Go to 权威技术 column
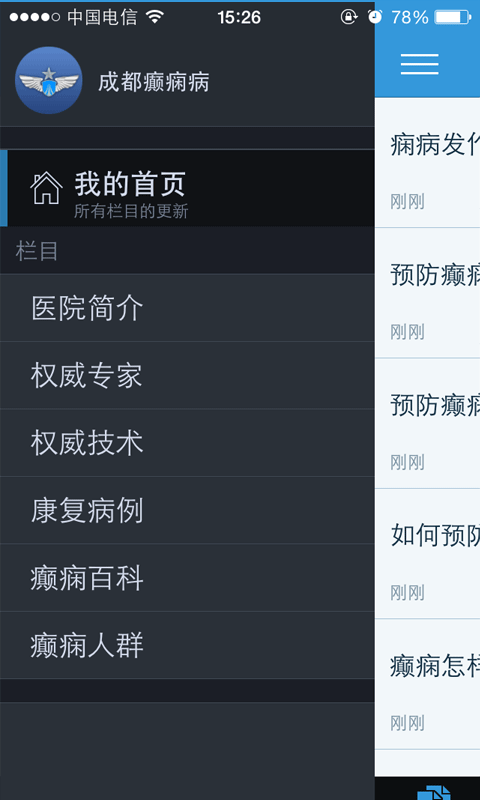Image resolution: width=480 pixels, height=800 pixels. click(x=187, y=443)
